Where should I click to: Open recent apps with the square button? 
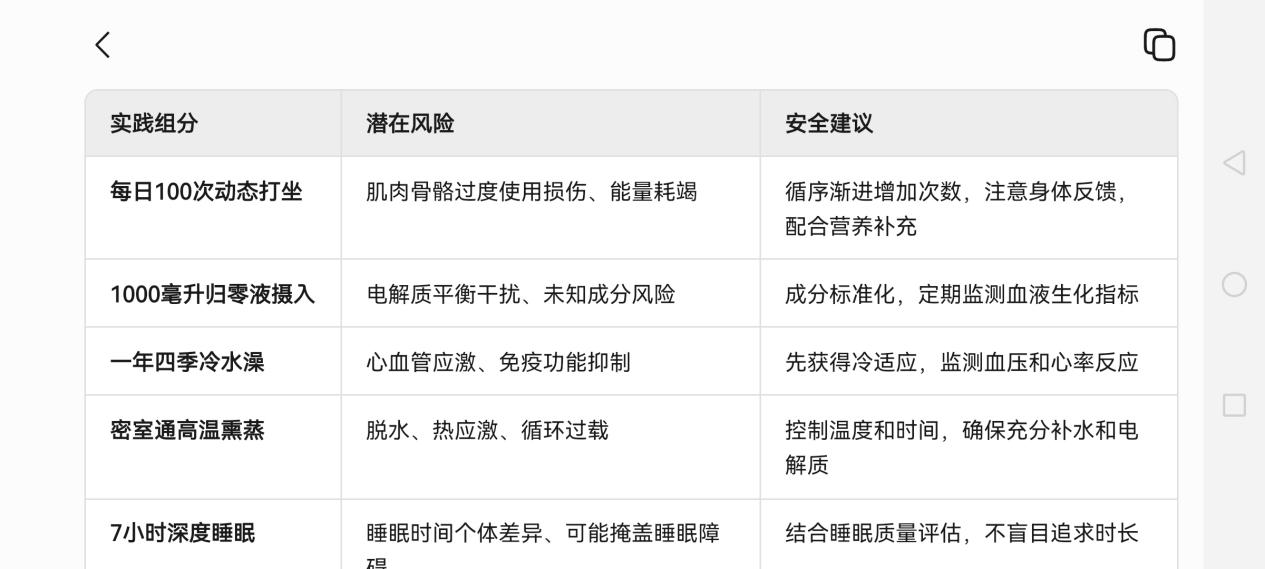pyautogui.click(x=1234, y=405)
